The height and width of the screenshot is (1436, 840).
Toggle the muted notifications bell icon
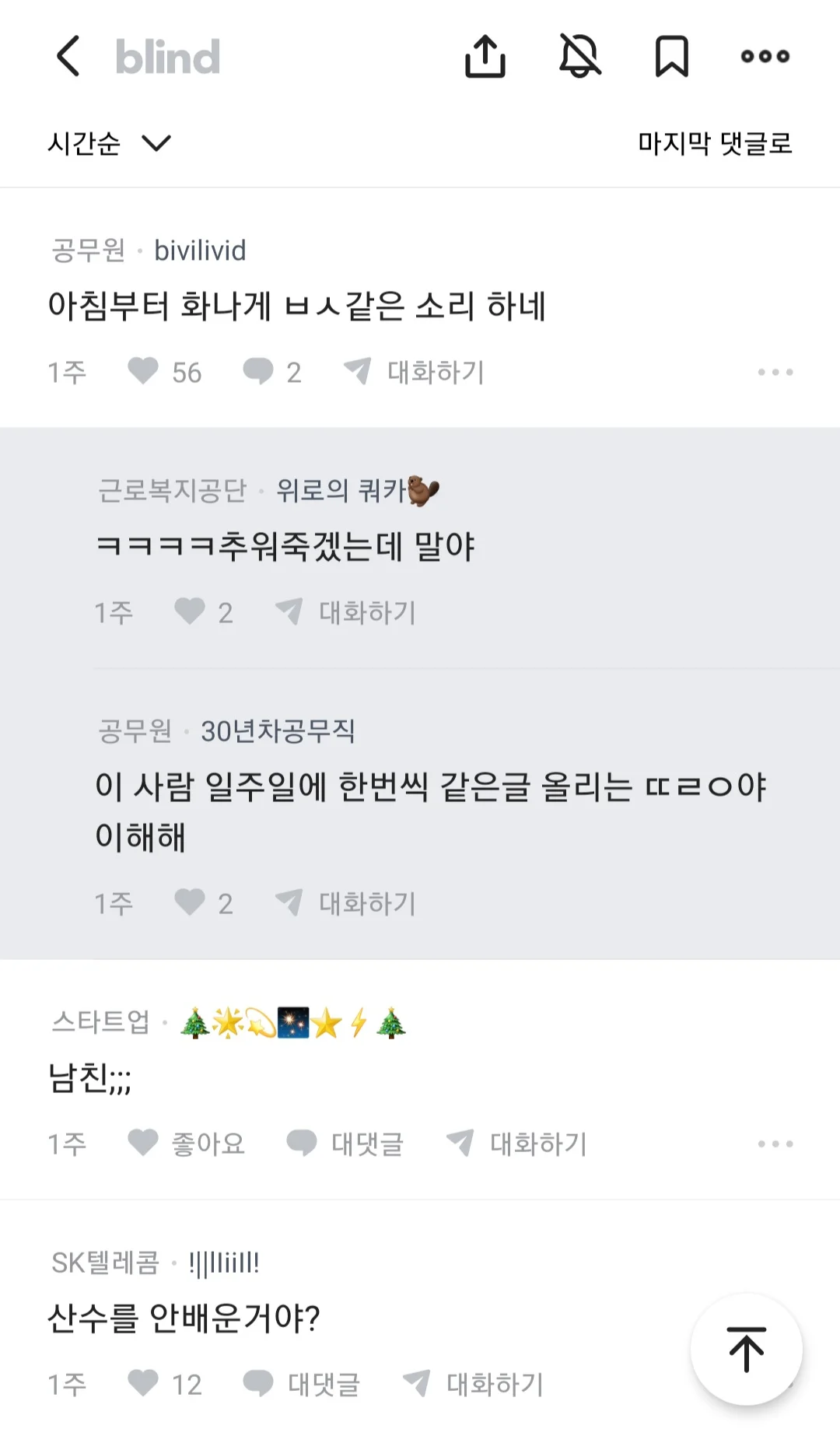[x=578, y=56]
